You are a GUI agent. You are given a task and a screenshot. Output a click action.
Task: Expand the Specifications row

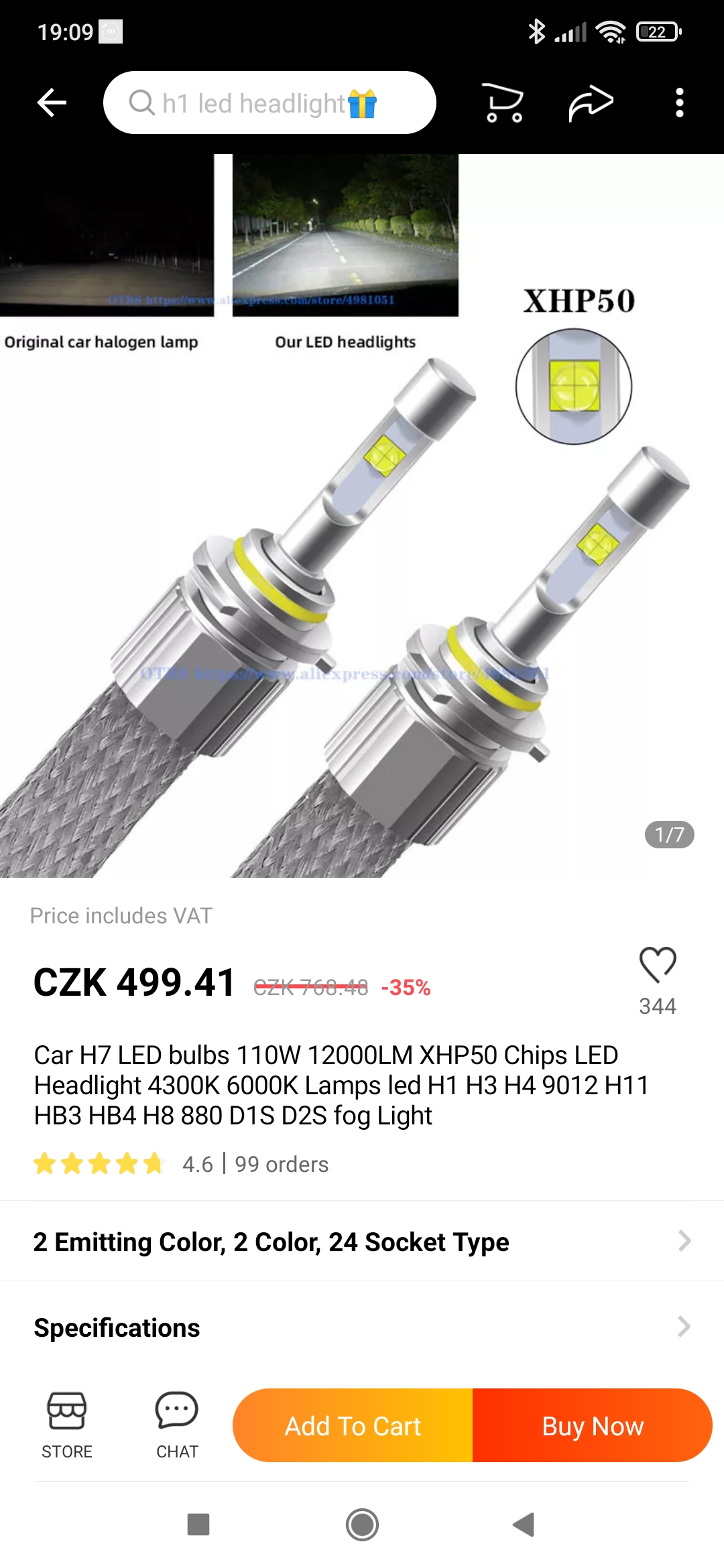[362, 1327]
